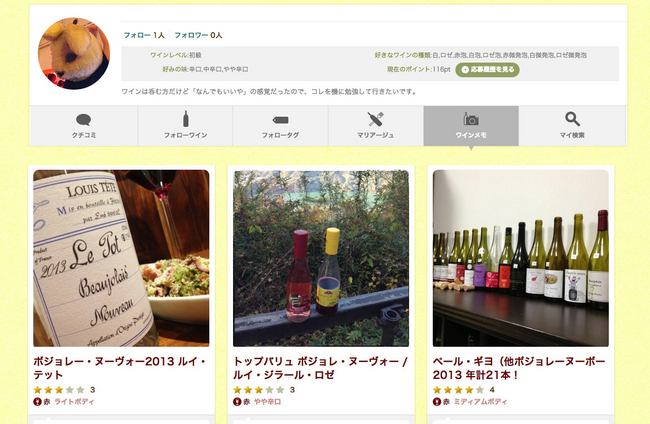Select the やや辛口 tag
The image size is (650, 424).
tap(268, 402)
